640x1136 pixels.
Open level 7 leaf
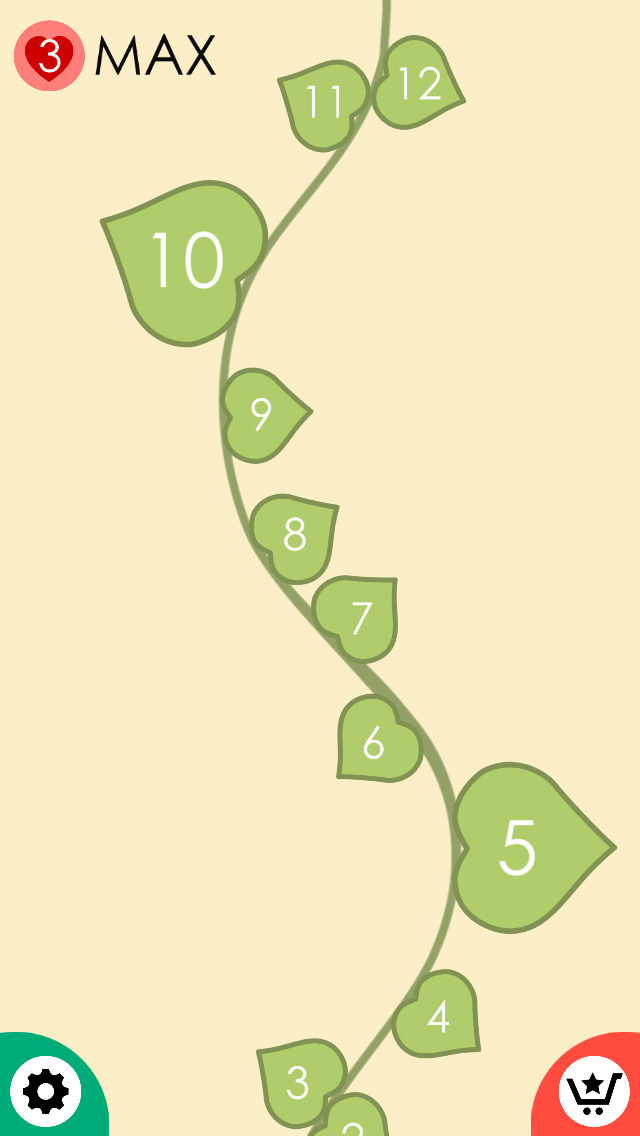tap(361, 617)
